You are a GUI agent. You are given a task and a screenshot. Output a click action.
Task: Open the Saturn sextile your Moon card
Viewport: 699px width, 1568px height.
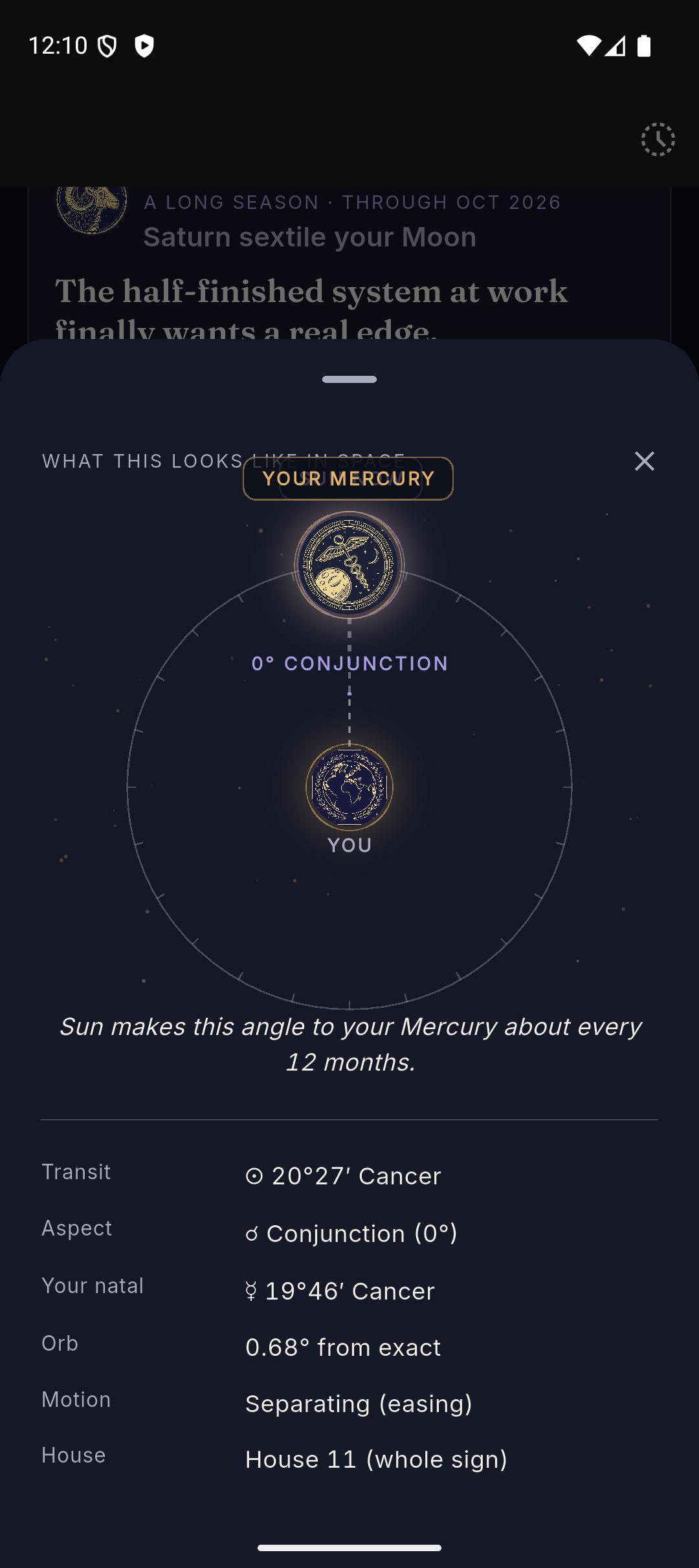tap(349, 263)
